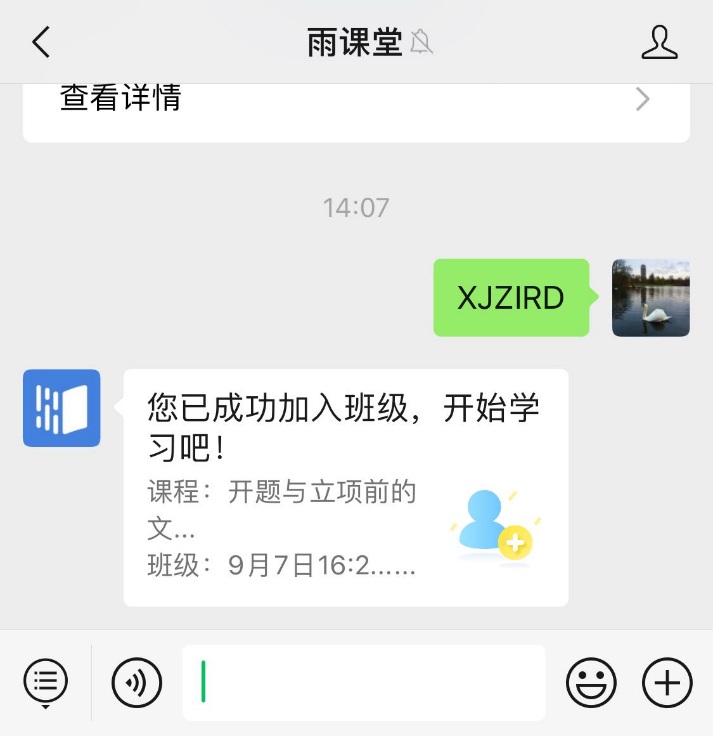Screen dimensions: 713x736
Task: Go back from the 雨课堂 chat
Action: 40,42
